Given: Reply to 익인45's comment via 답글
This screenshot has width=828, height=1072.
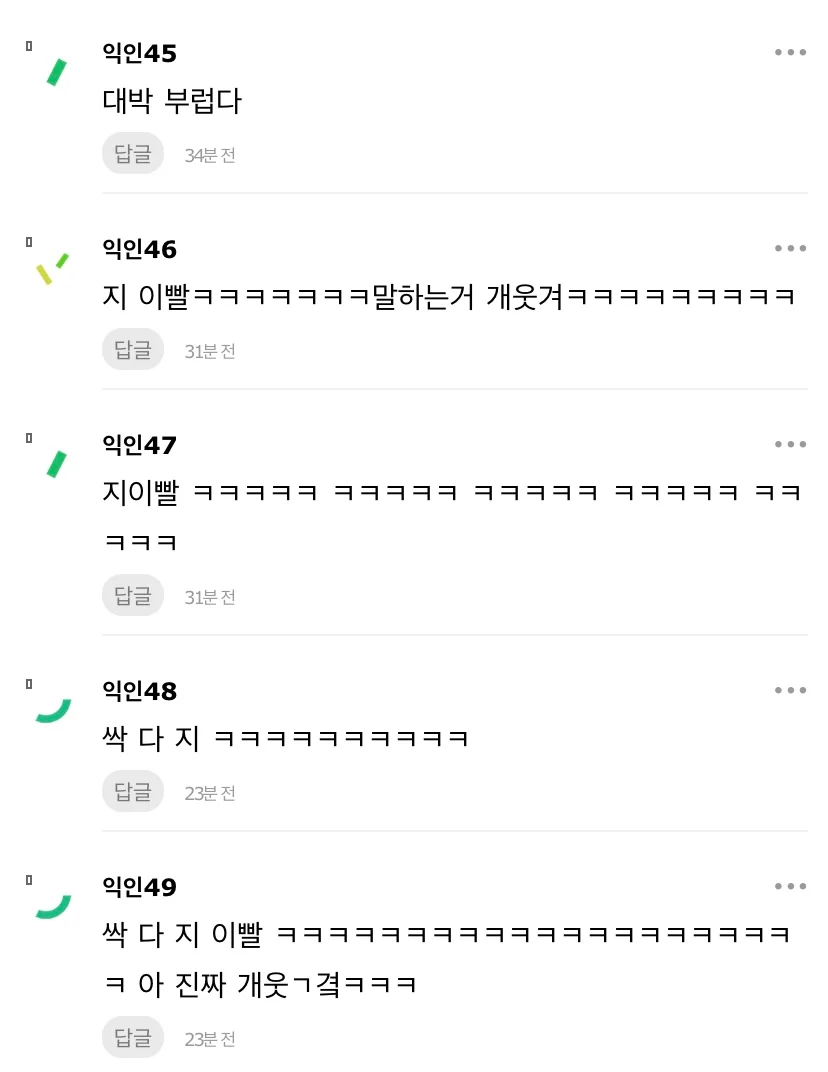Looking at the screenshot, I should (x=133, y=153).
